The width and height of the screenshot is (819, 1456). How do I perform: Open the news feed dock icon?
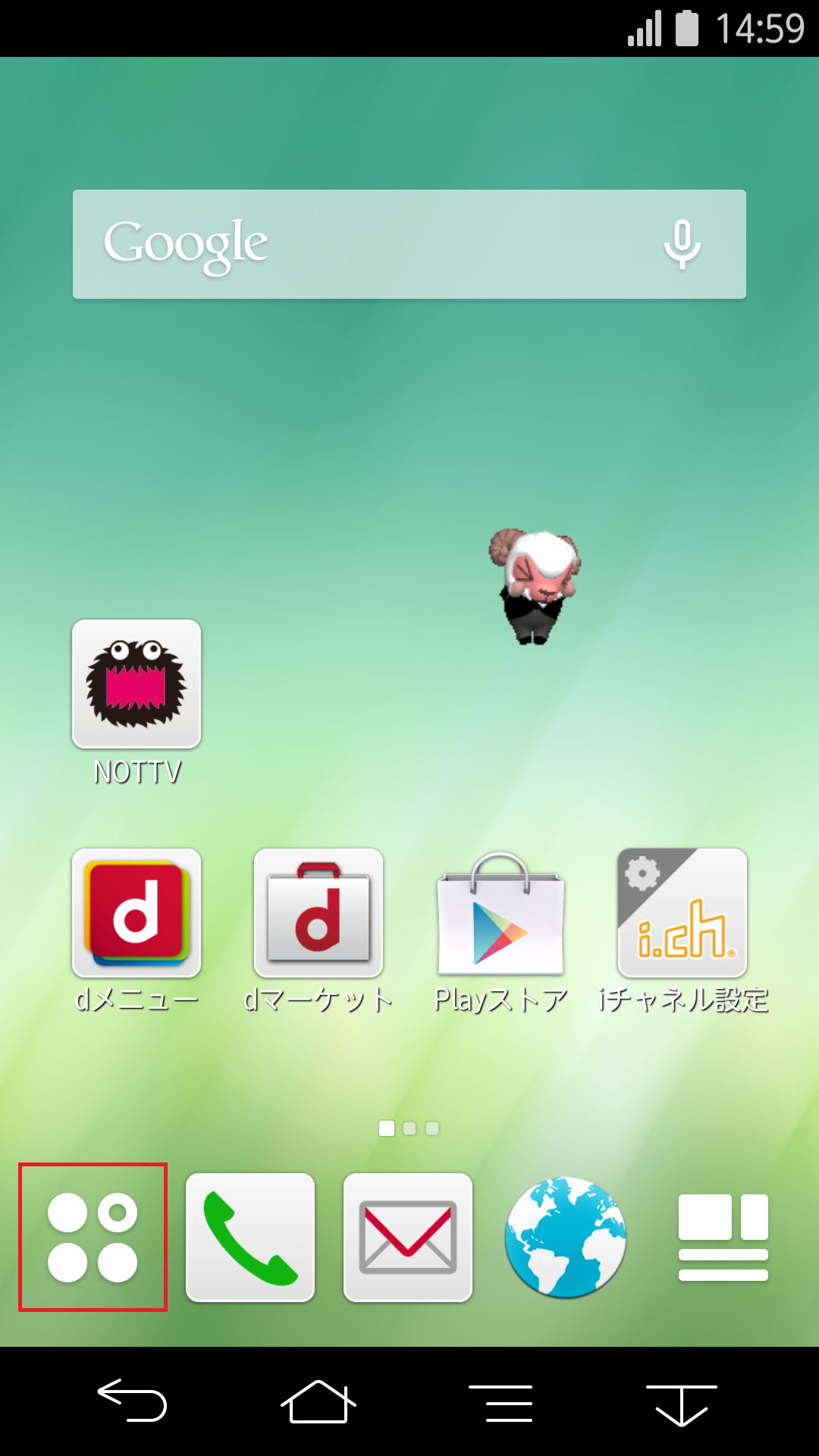pyautogui.click(x=723, y=1237)
